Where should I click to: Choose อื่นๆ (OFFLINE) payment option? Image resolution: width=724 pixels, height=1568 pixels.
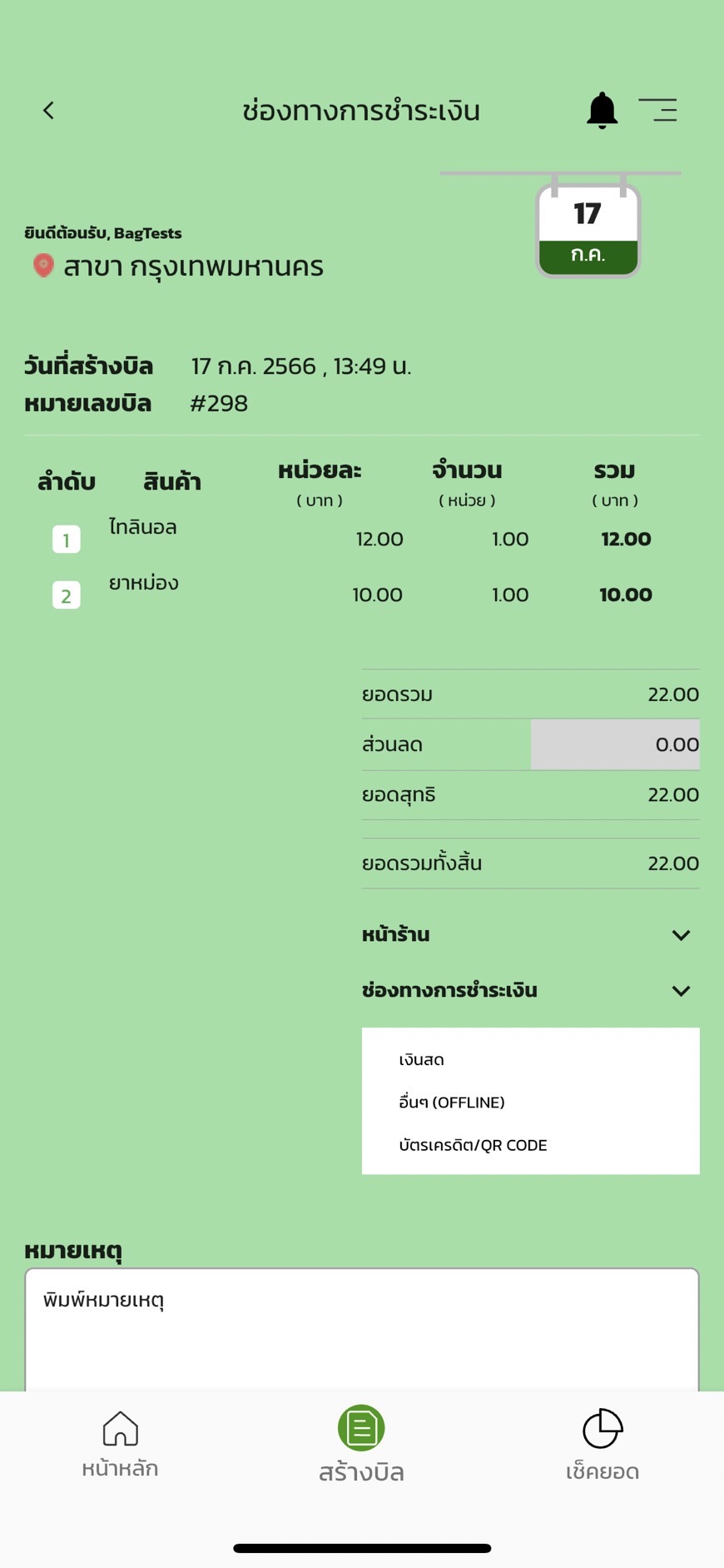(x=452, y=1102)
